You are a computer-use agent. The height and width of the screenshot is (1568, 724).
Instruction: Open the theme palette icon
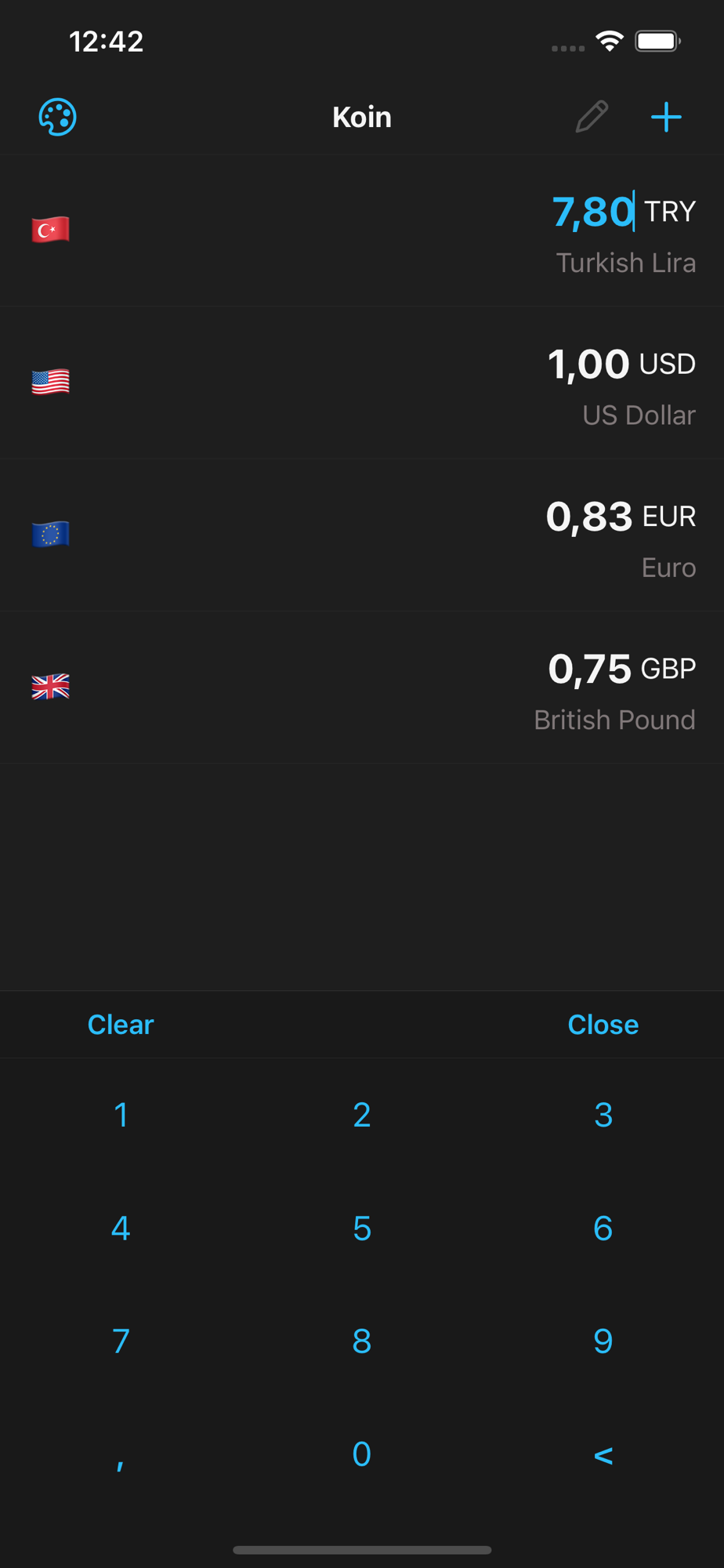(x=57, y=118)
